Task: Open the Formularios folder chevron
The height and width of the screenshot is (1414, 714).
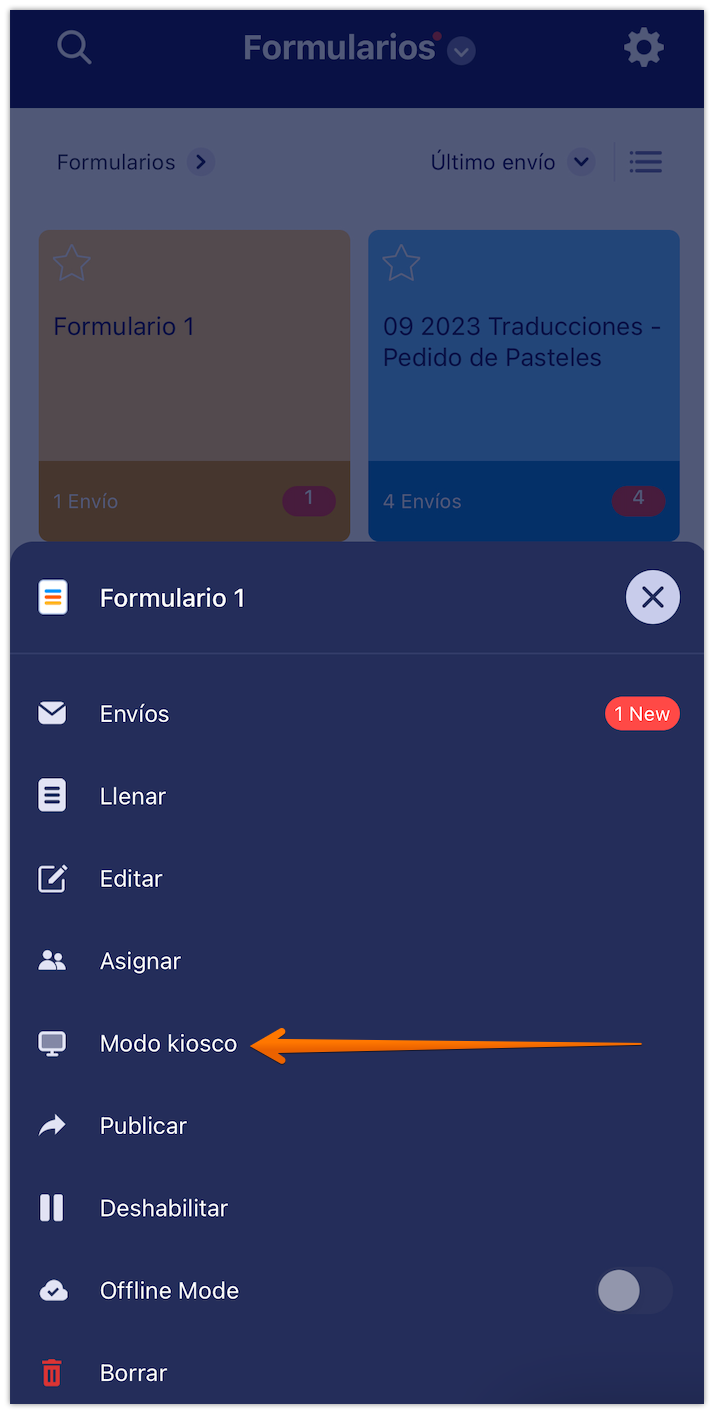Action: click(x=201, y=162)
